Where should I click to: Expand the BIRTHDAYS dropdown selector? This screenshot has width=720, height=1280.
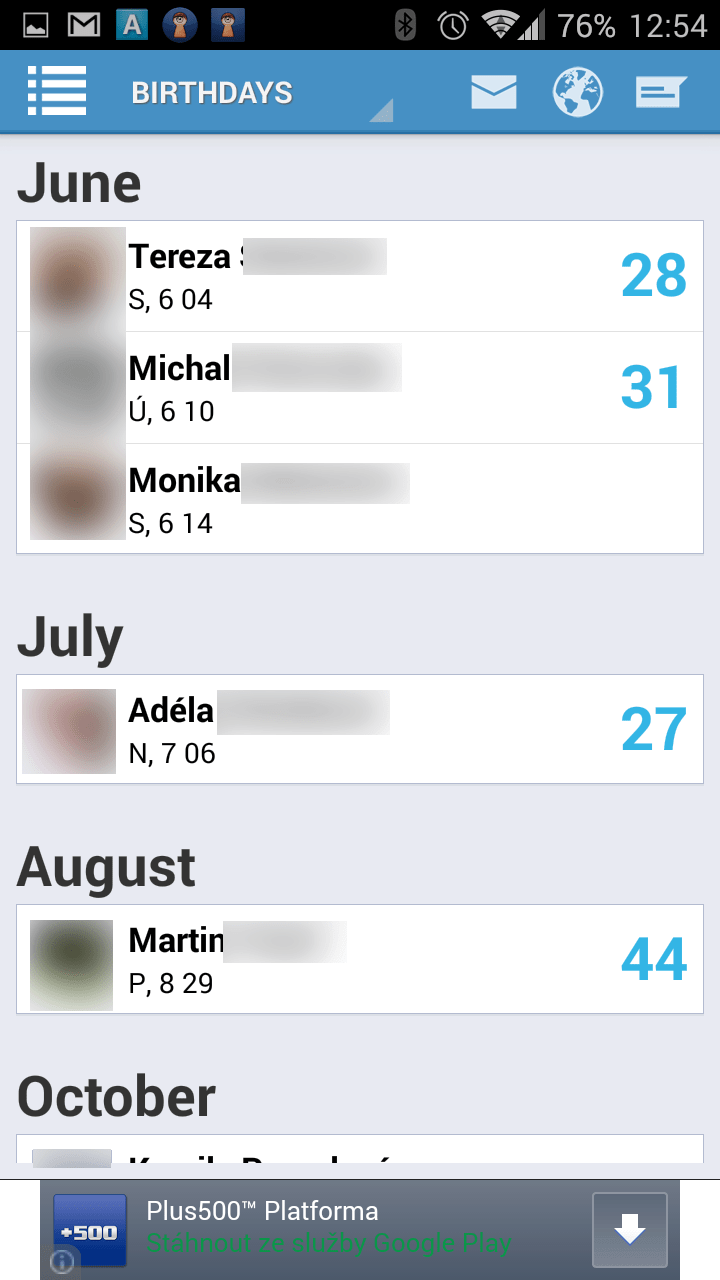click(x=262, y=94)
